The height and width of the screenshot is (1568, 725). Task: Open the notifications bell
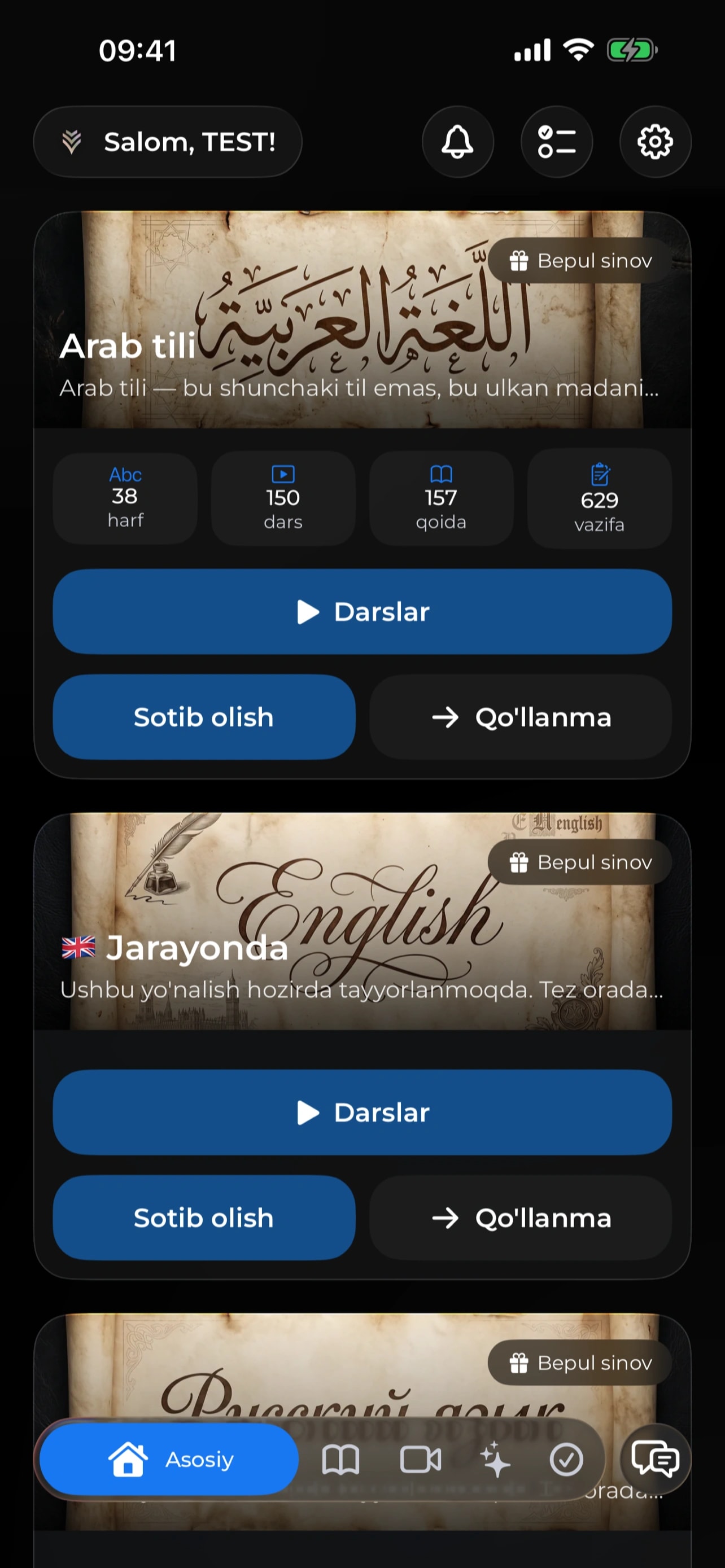point(458,142)
